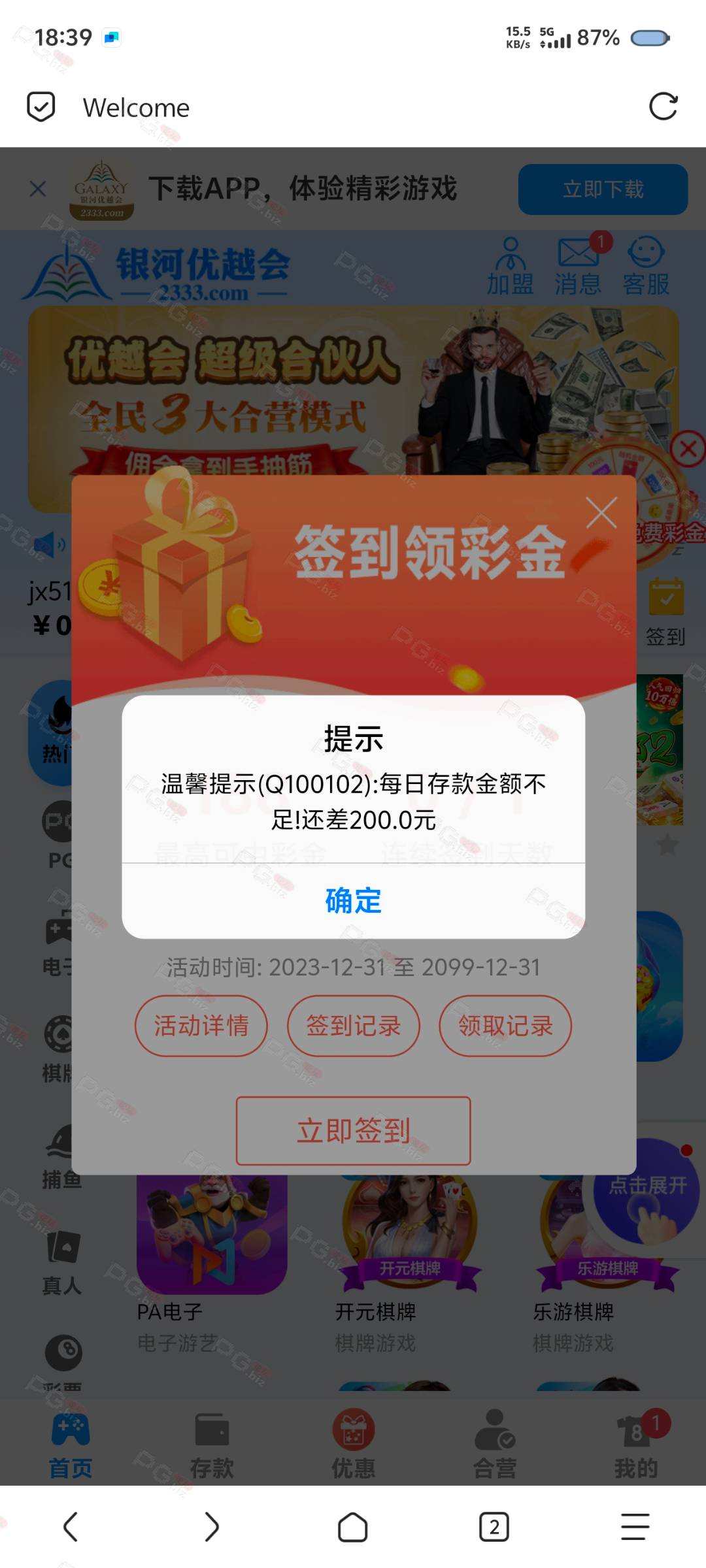Viewport: 706px width, 1568px height.
Task: Tap 立即签到 to sign in now
Action: coord(353,1130)
